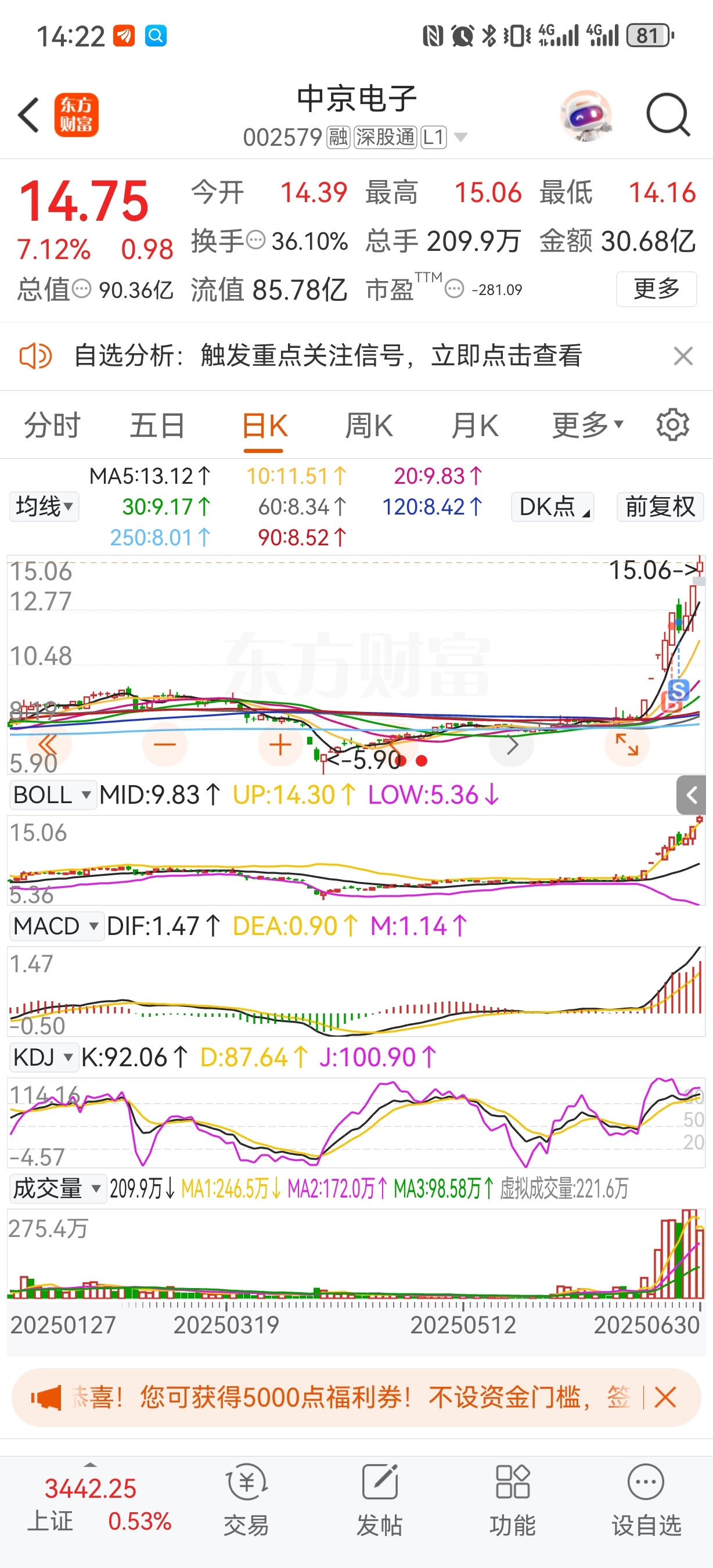Tap the 更多 button for more quote data

pyautogui.click(x=657, y=289)
